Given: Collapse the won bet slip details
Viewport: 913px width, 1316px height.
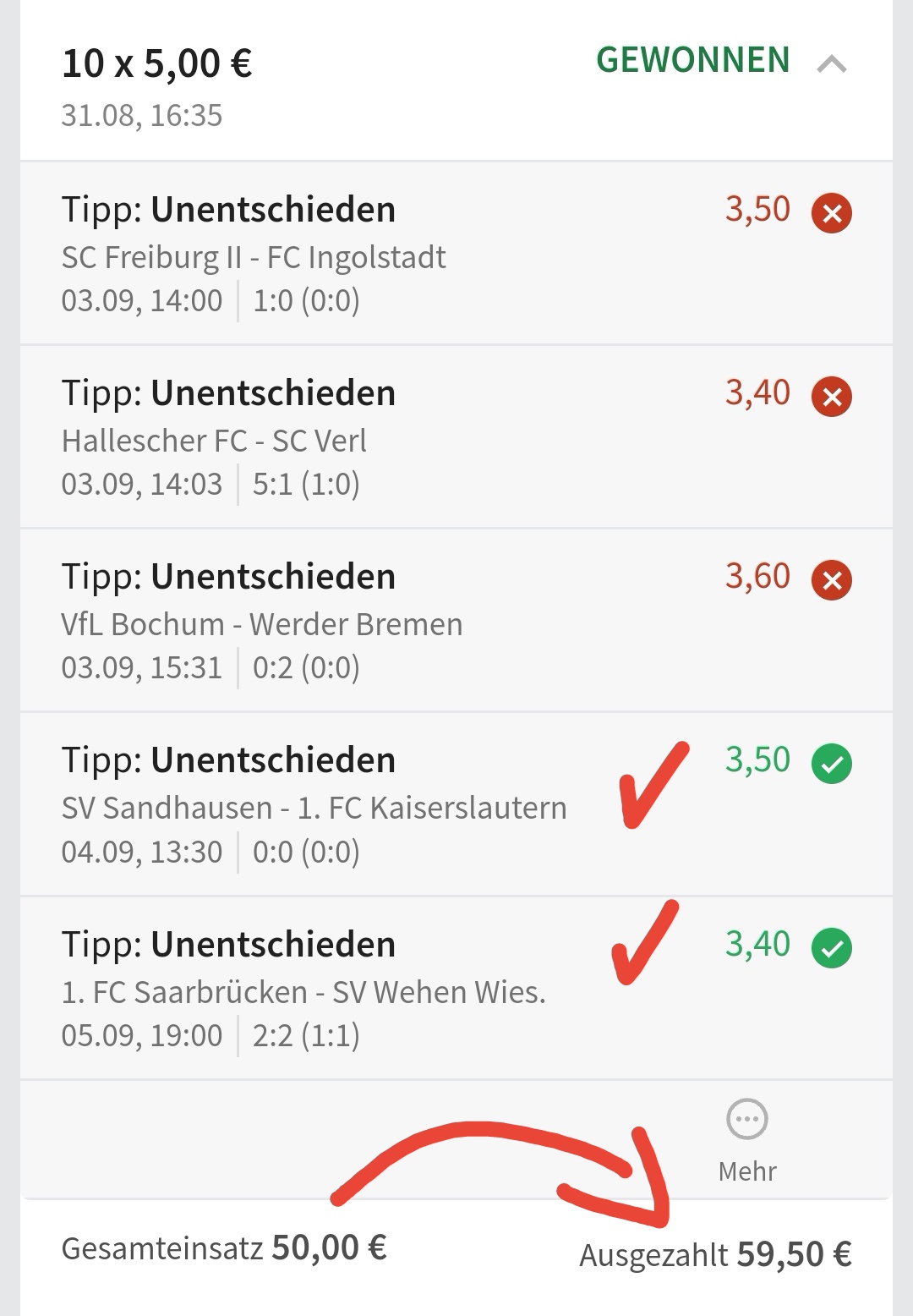Looking at the screenshot, I should click(x=832, y=64).
